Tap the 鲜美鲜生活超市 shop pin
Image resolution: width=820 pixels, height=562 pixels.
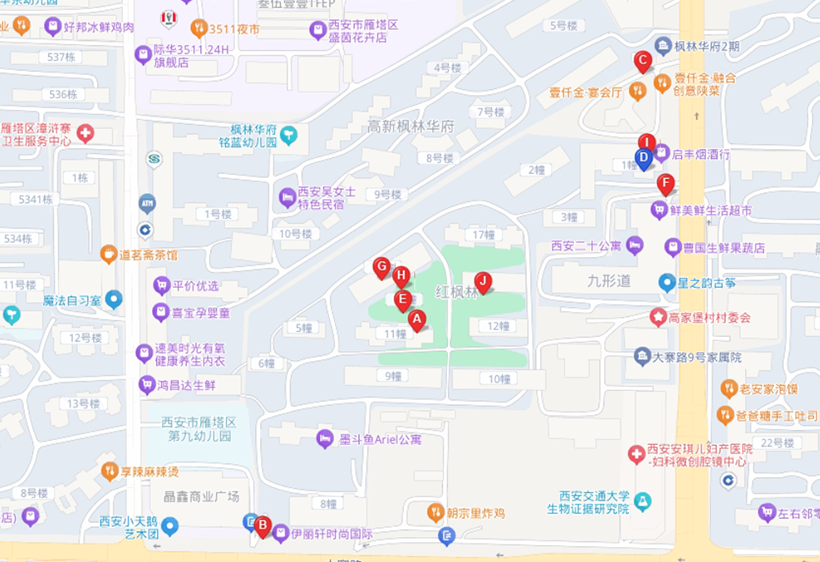coord(658,210)
